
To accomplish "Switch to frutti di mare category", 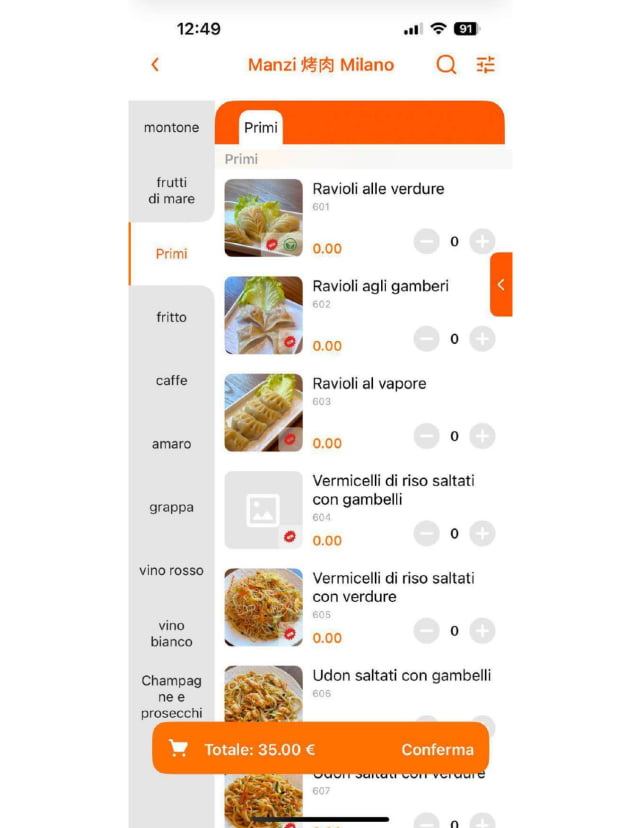I will click(x=171, y=191).
